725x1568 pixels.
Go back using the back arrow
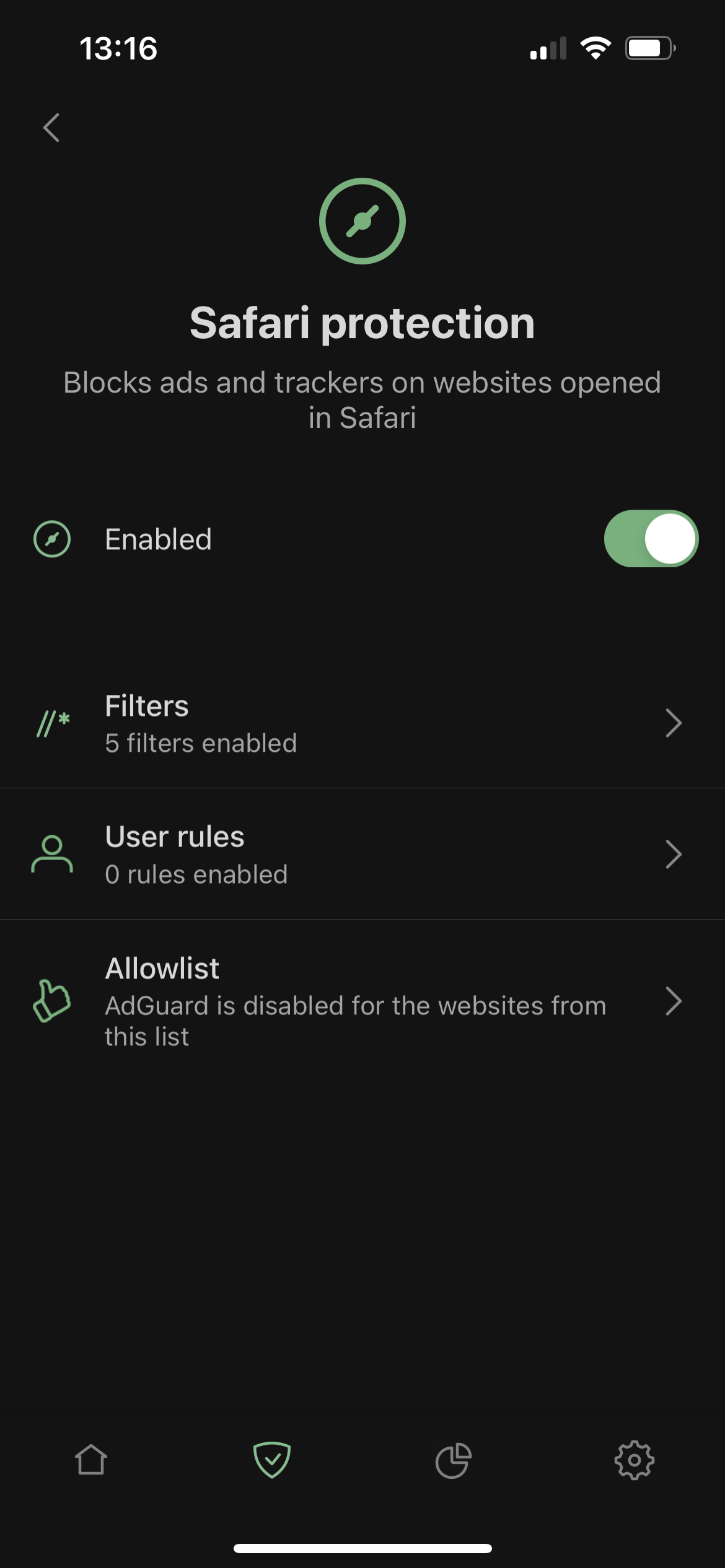click(x=51, y=128)
